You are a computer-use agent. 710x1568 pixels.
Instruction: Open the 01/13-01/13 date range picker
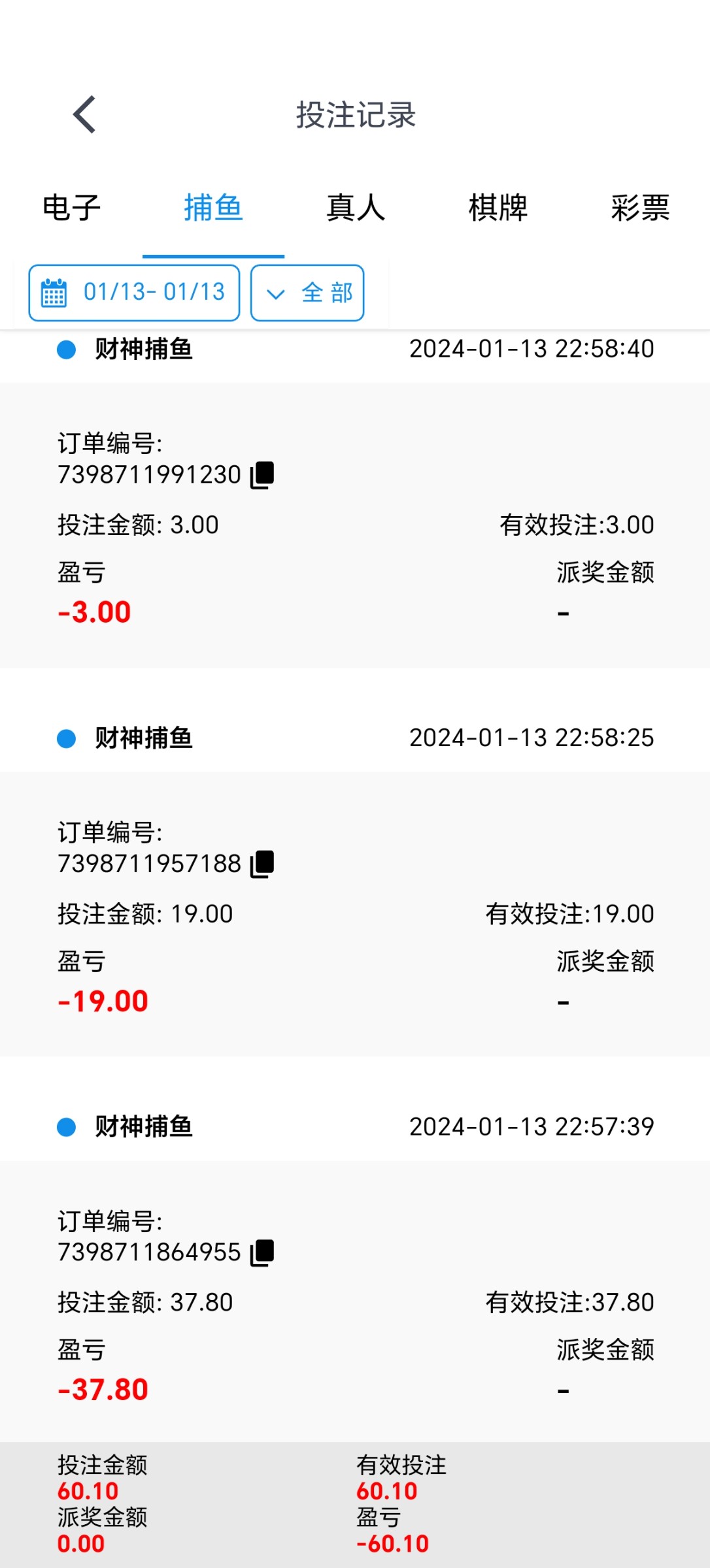pyautogui.click(x=134, y=293)
